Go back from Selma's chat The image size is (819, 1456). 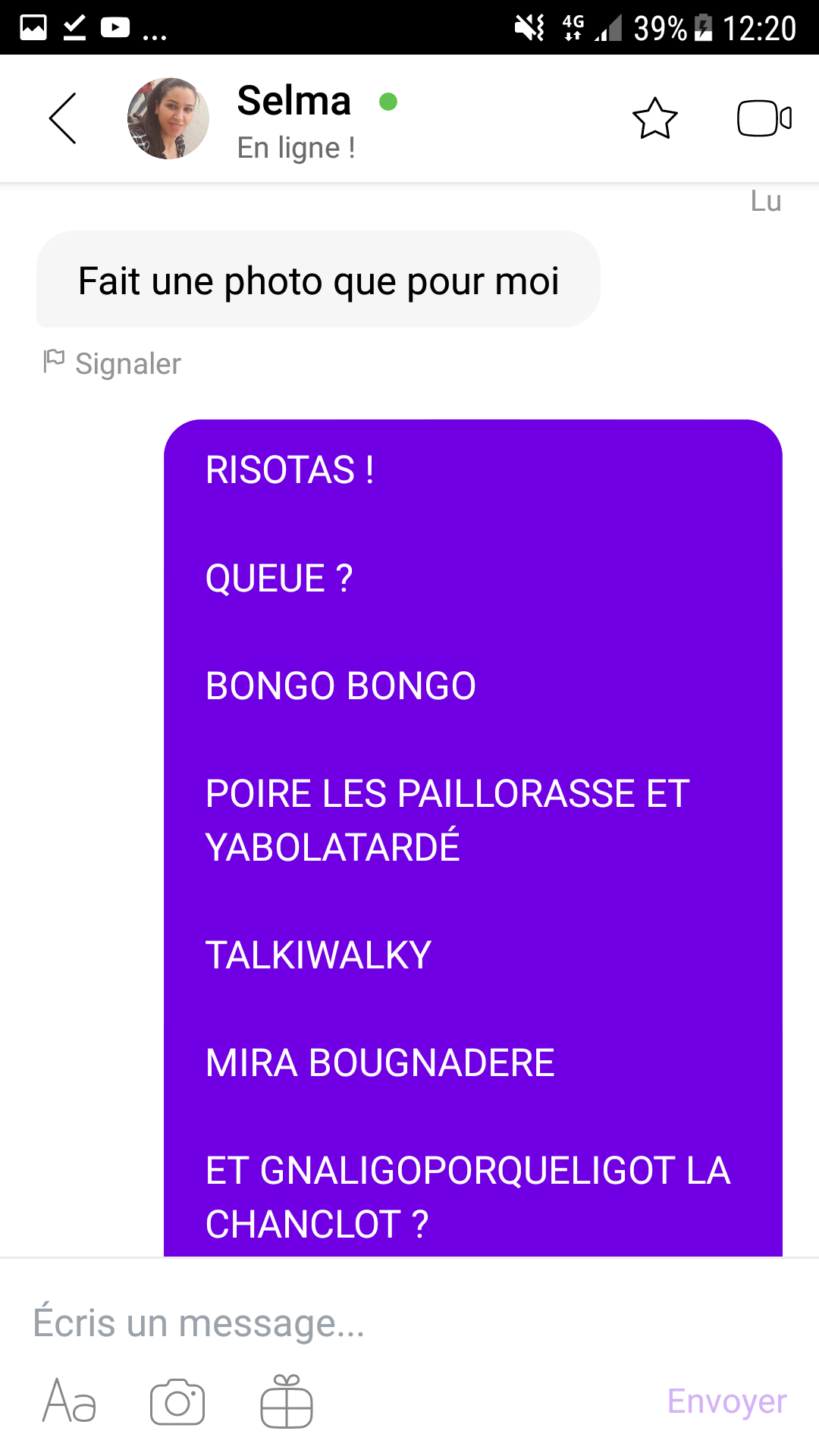[x=63, y=118]
